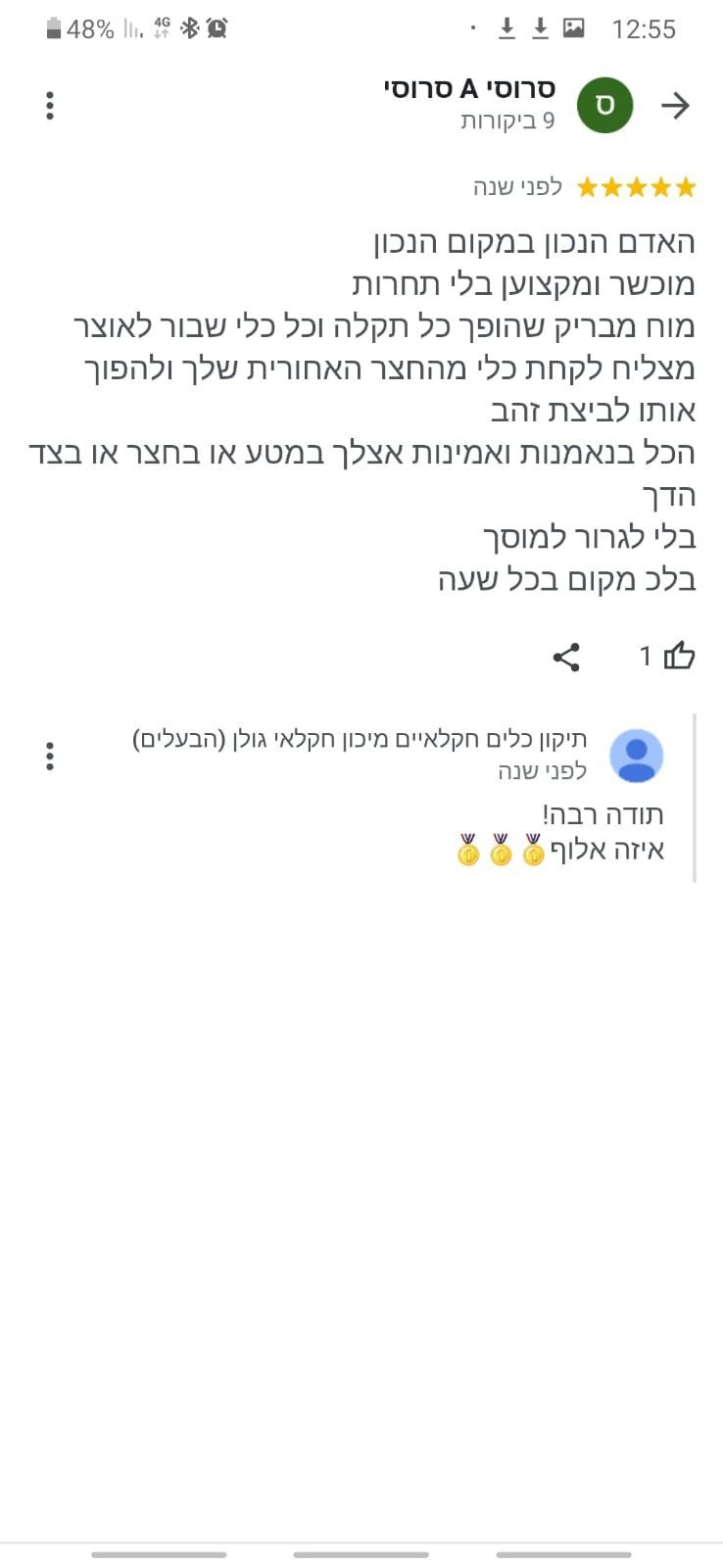The image size is (723, 1568).
Task: Open reviewer סרוסי A סרוסי profile
Action: click(x=469, y=89)
